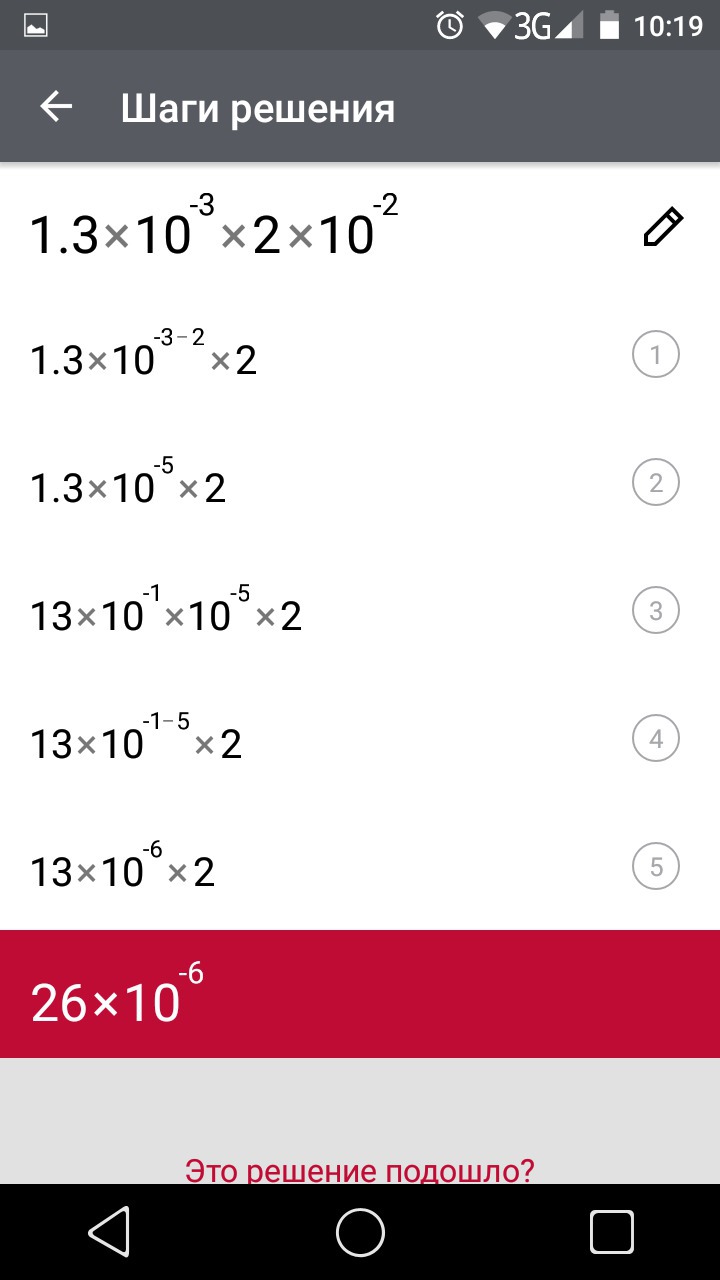720x1280 pixels.
Task: Tap the system home button
Action: coord(360,1231)
